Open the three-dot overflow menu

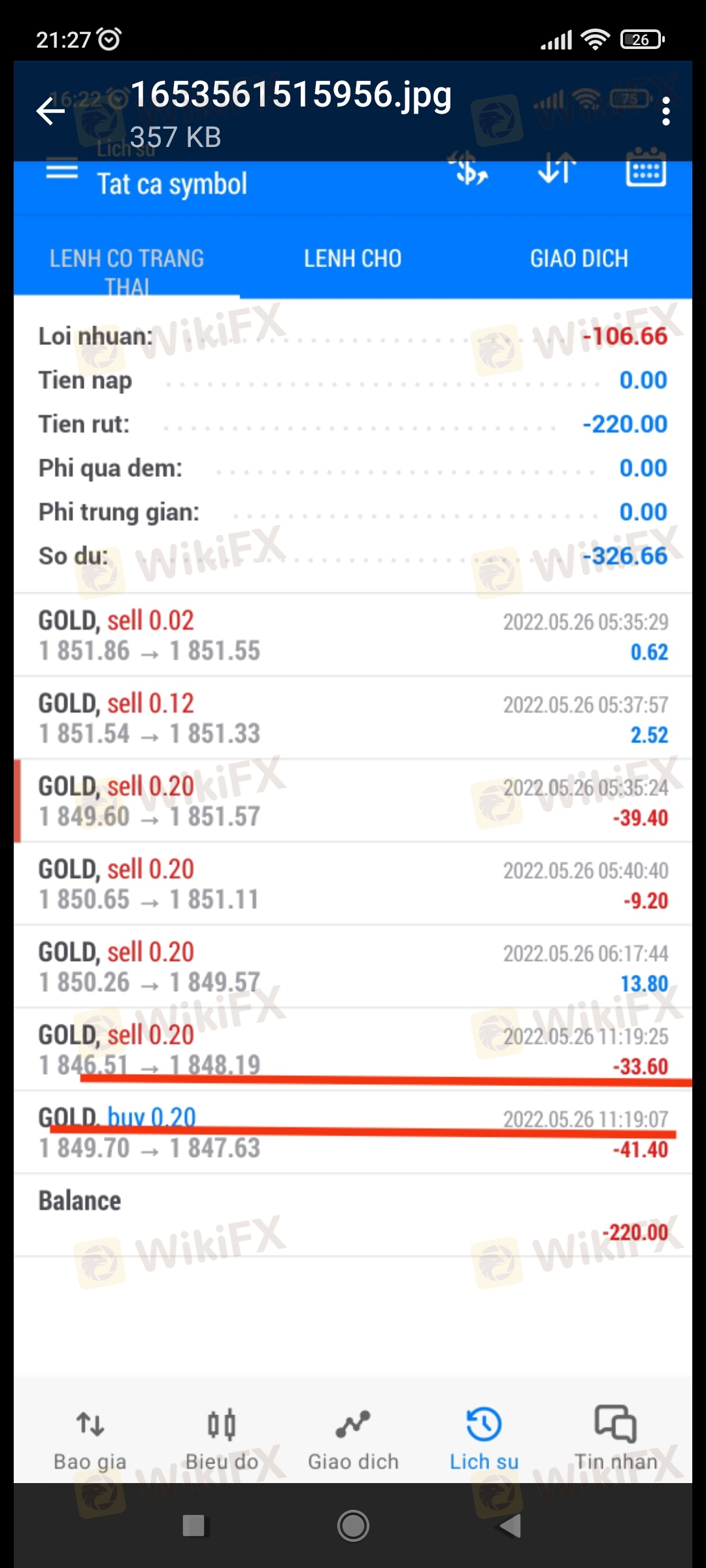point(665,111)
